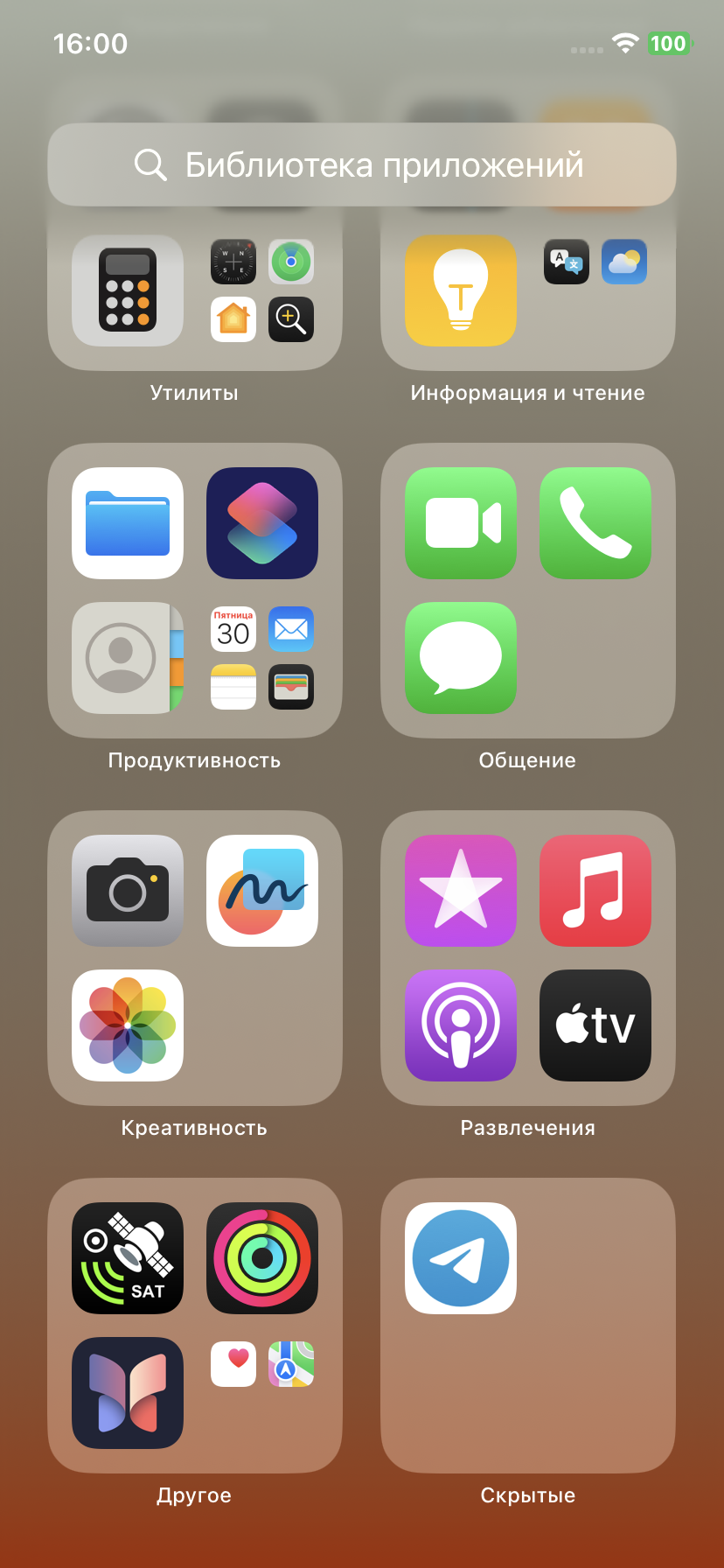Image resolution: width=724 pixels, height=1568 pixels.
Task: Tap the Библиотека приложений search field
Action: click(361, 164)
